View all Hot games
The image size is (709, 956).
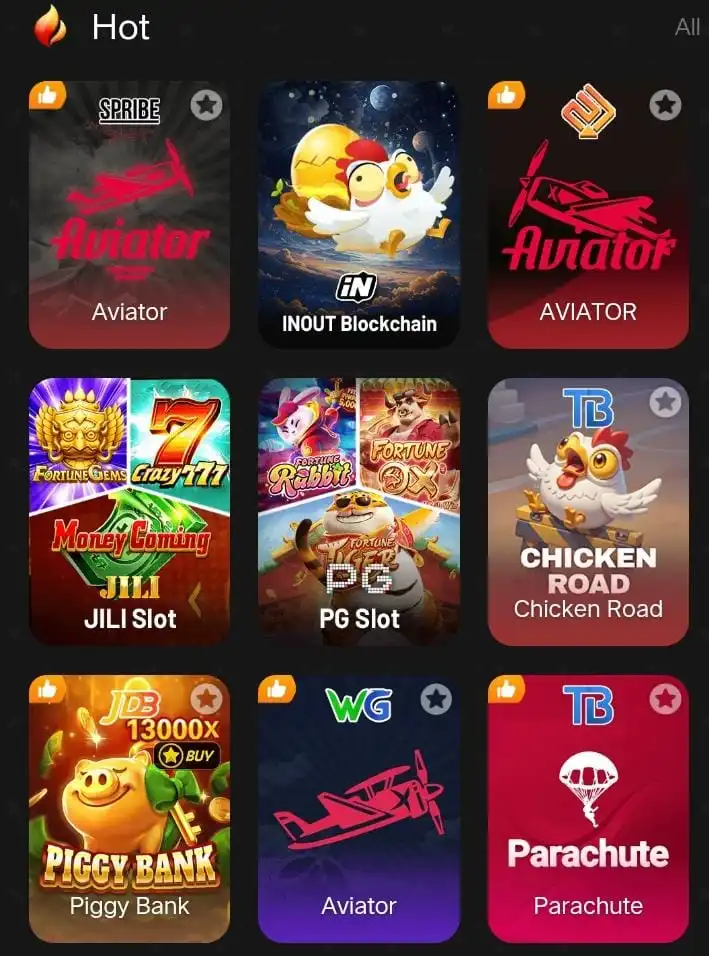[687, 27]
